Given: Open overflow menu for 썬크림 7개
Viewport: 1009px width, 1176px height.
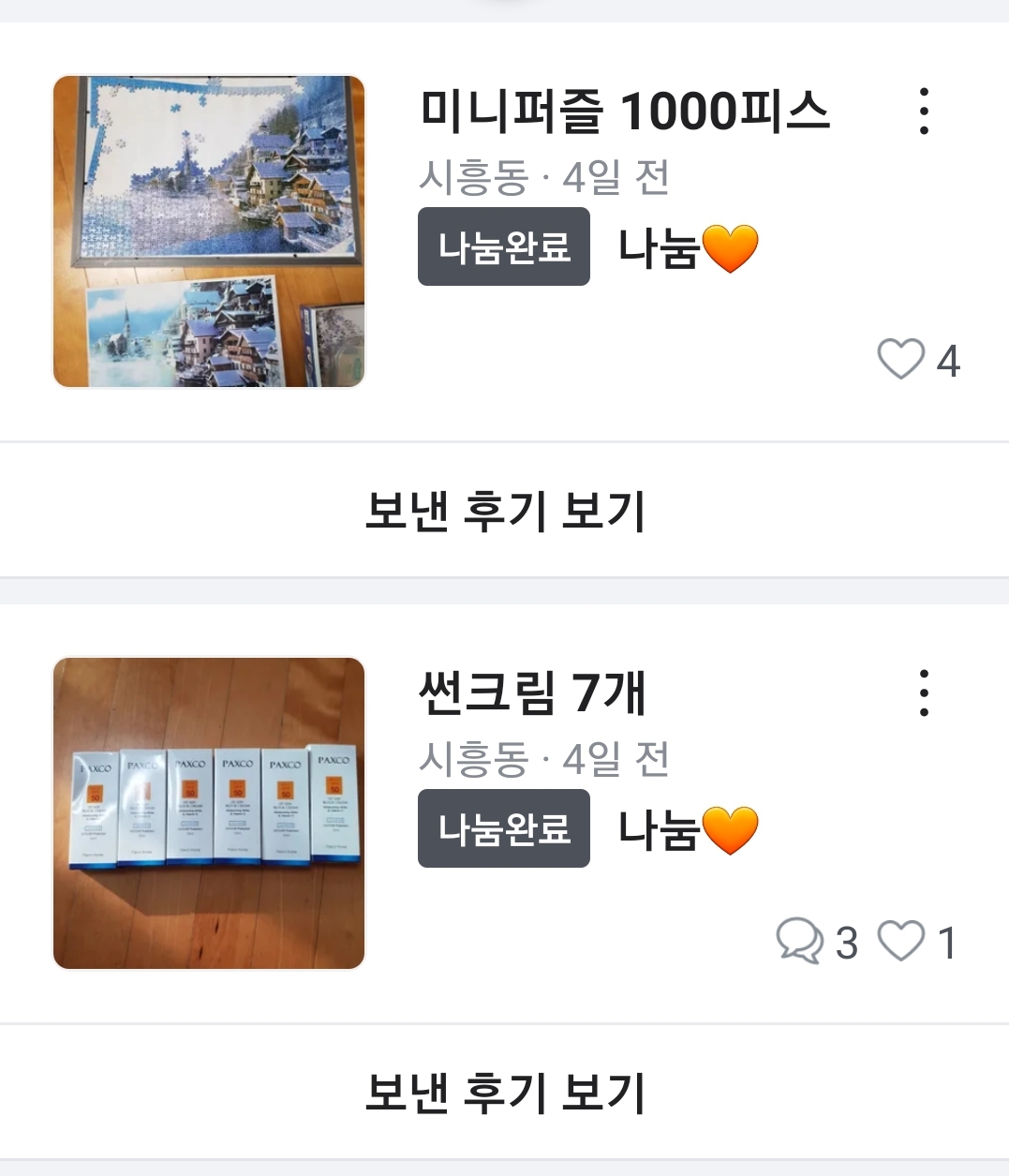Looking at the screenshot, I should [924, 693].
